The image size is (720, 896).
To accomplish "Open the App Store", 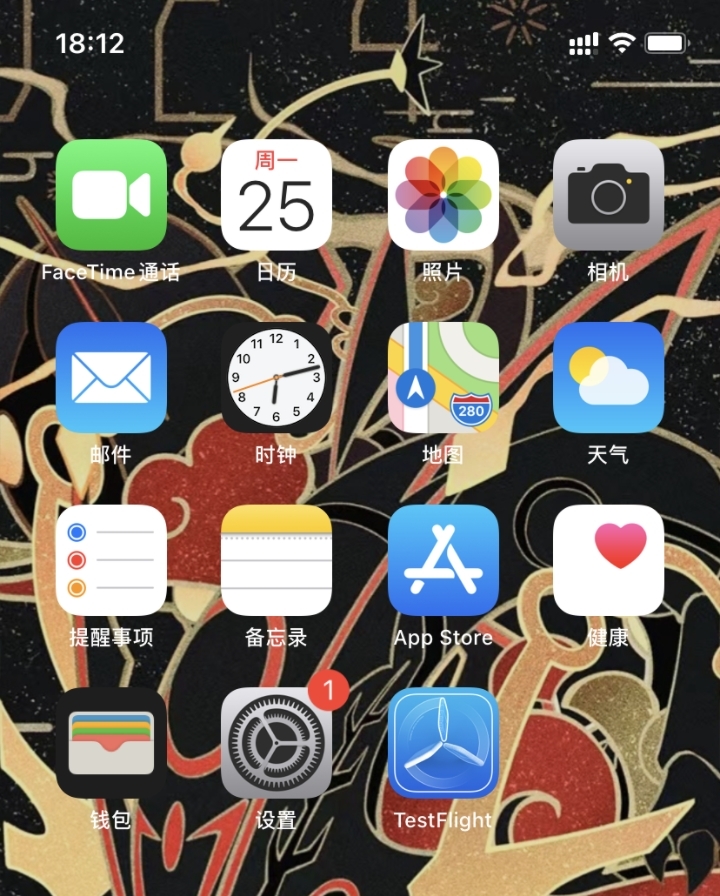I will coord(443,560).
